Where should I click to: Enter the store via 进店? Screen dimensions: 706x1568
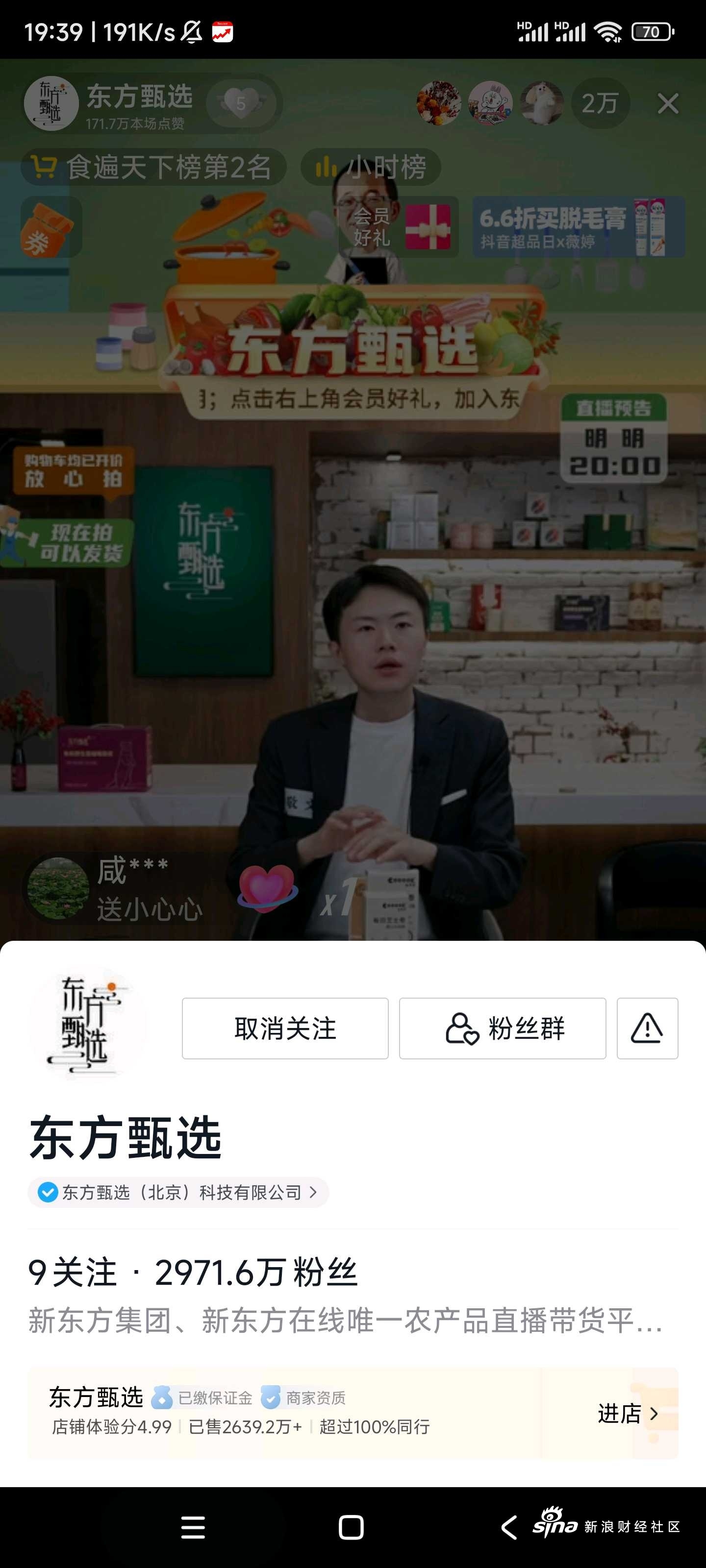[x=628, y=1413]
